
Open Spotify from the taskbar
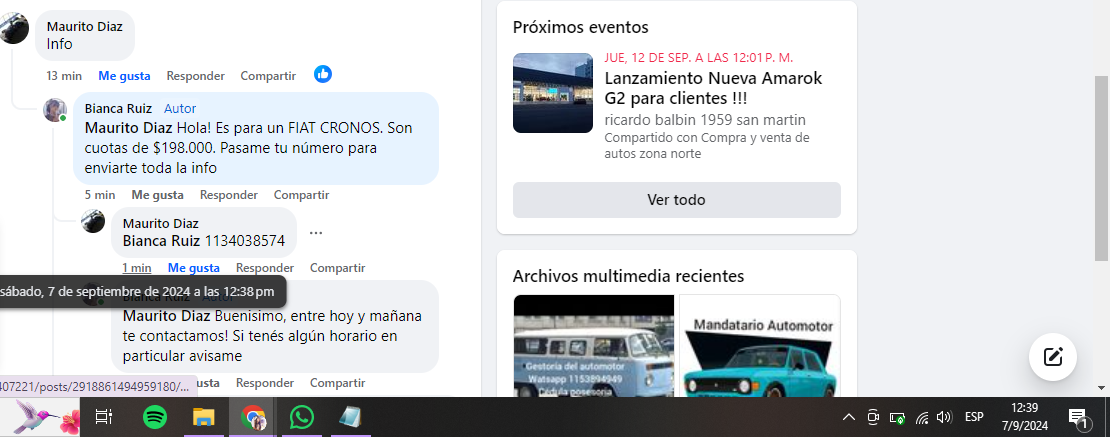(x=154, y=417)
